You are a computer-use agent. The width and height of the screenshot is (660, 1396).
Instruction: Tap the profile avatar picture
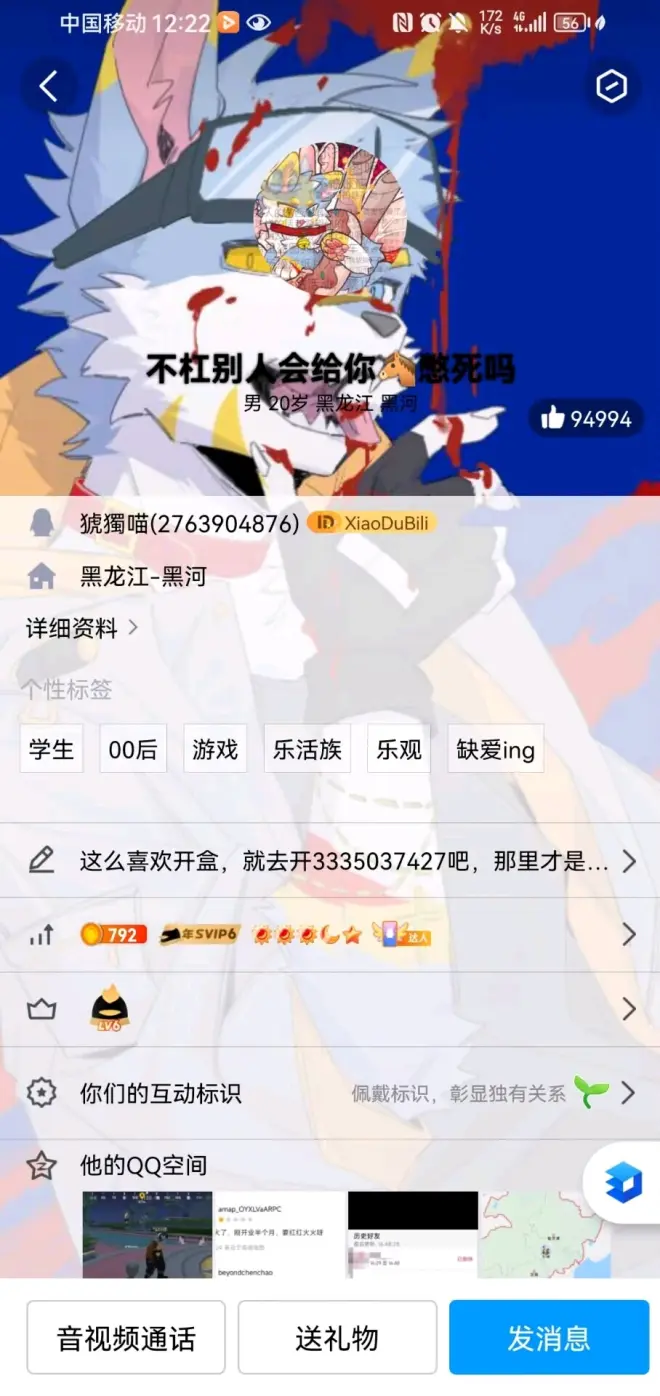tap(330, 216)
